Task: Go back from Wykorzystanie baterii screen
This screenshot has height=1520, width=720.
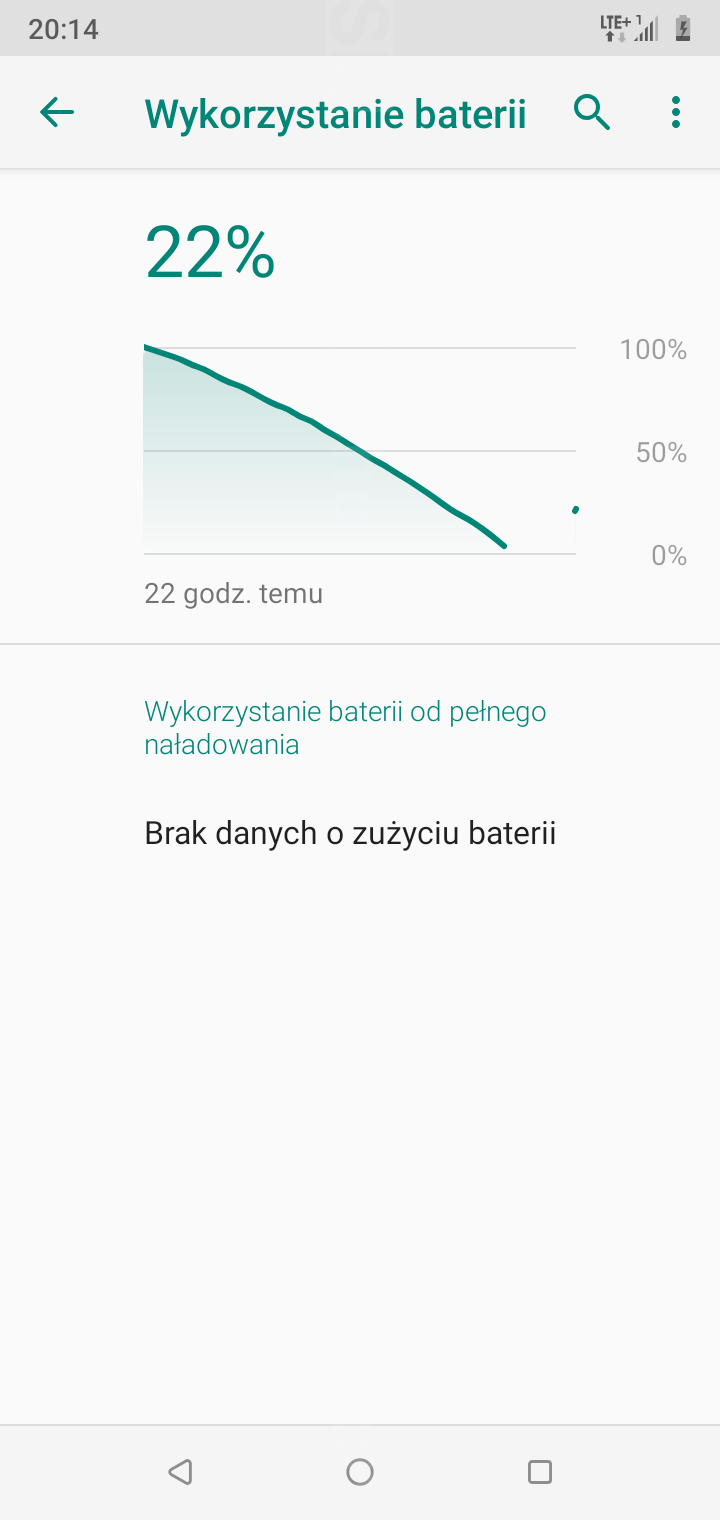Action: pyautogui.click(x=57, y=113)
